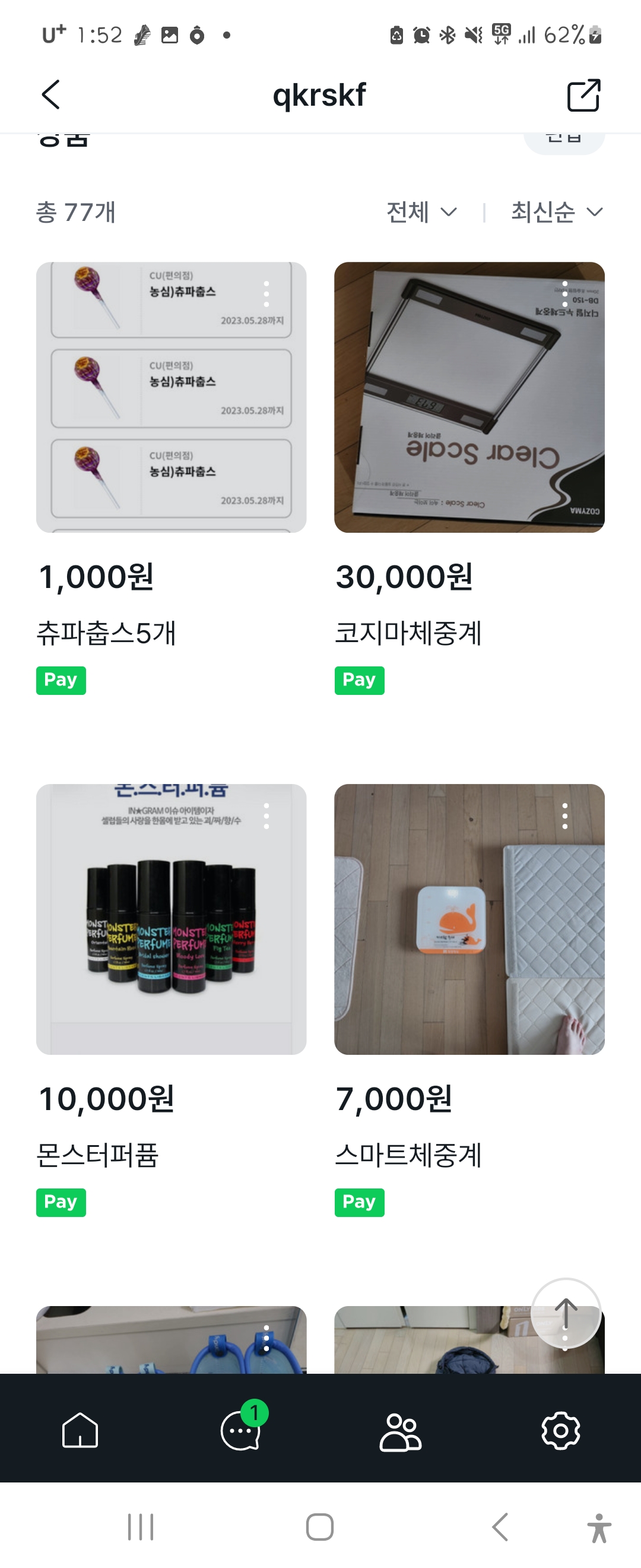Go back from the qkrskf profile
Screen dimensions: 641x1568
[51, 95]
